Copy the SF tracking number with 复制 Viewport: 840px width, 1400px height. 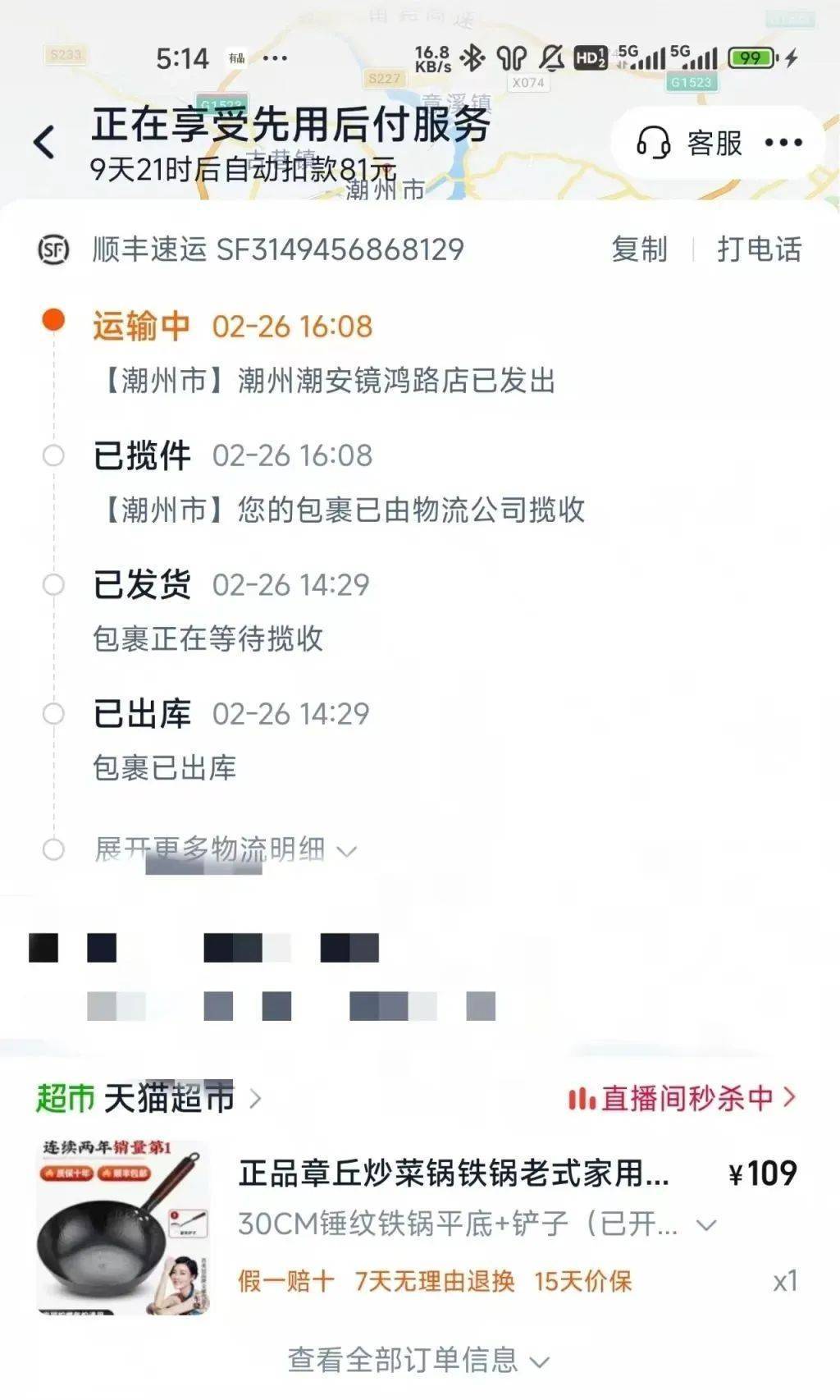click(639, 249)
